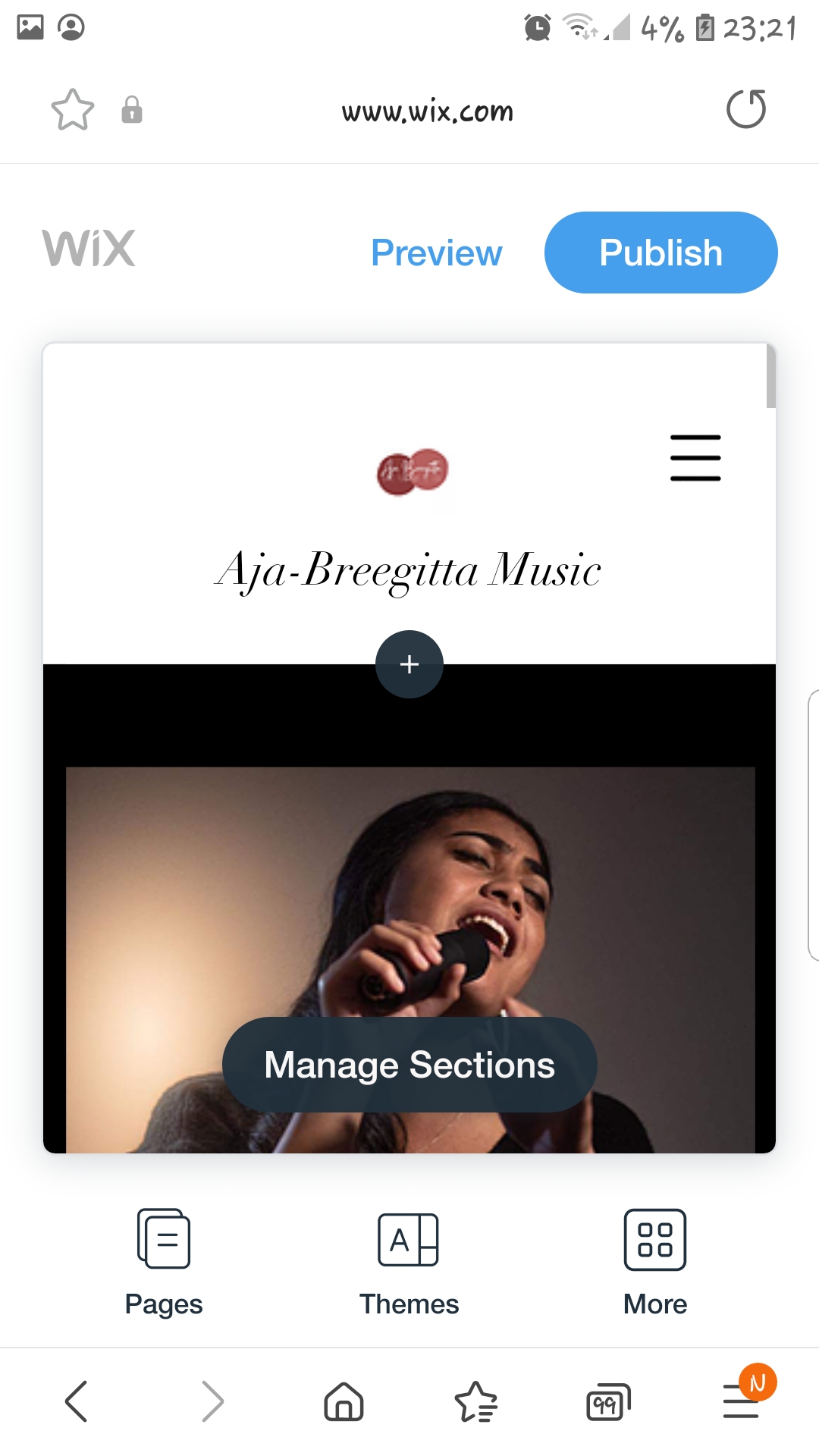
Task: Go back to the previous page
Action: coord(77,1401)
